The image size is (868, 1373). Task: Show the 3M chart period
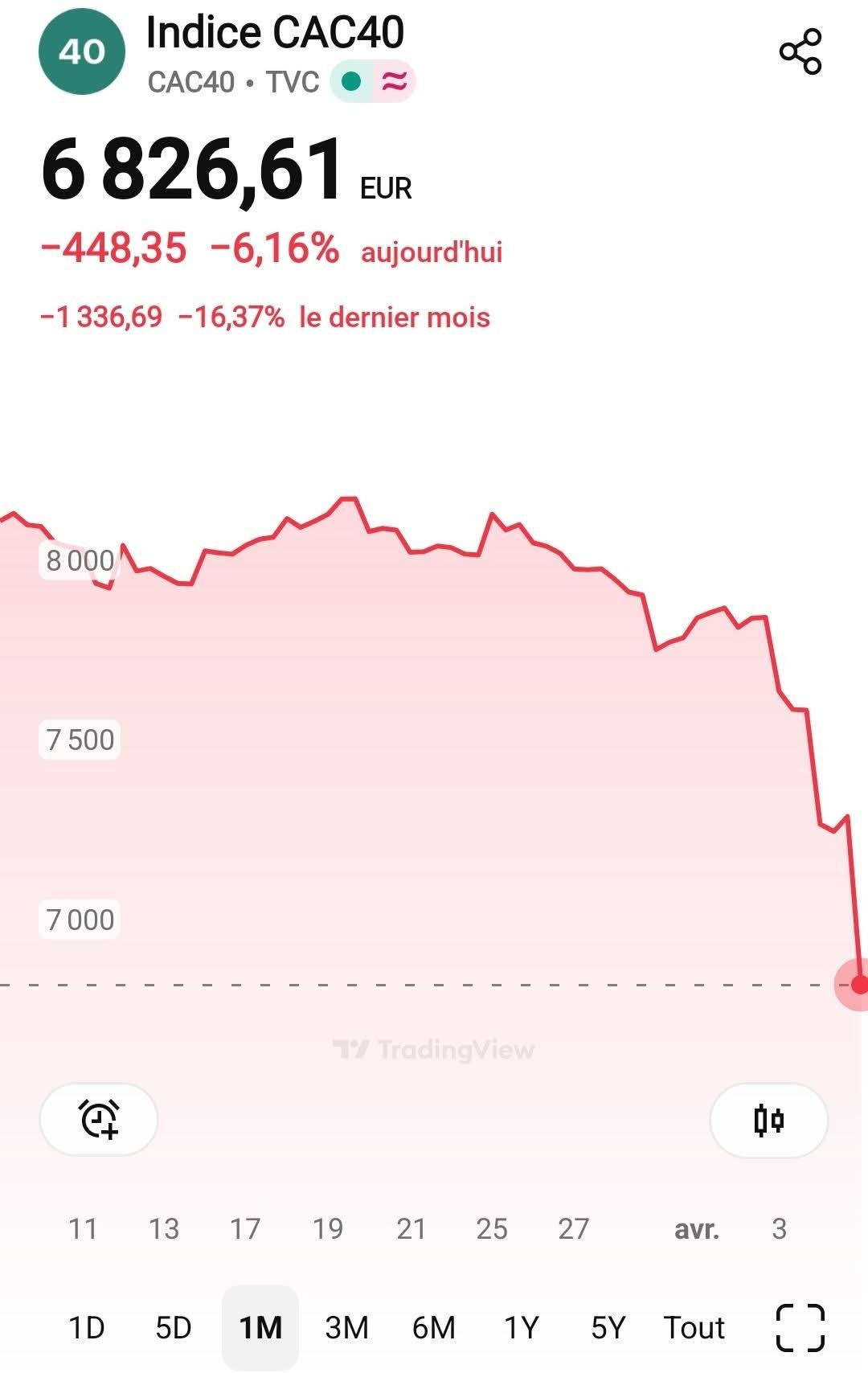point(347,1328)
